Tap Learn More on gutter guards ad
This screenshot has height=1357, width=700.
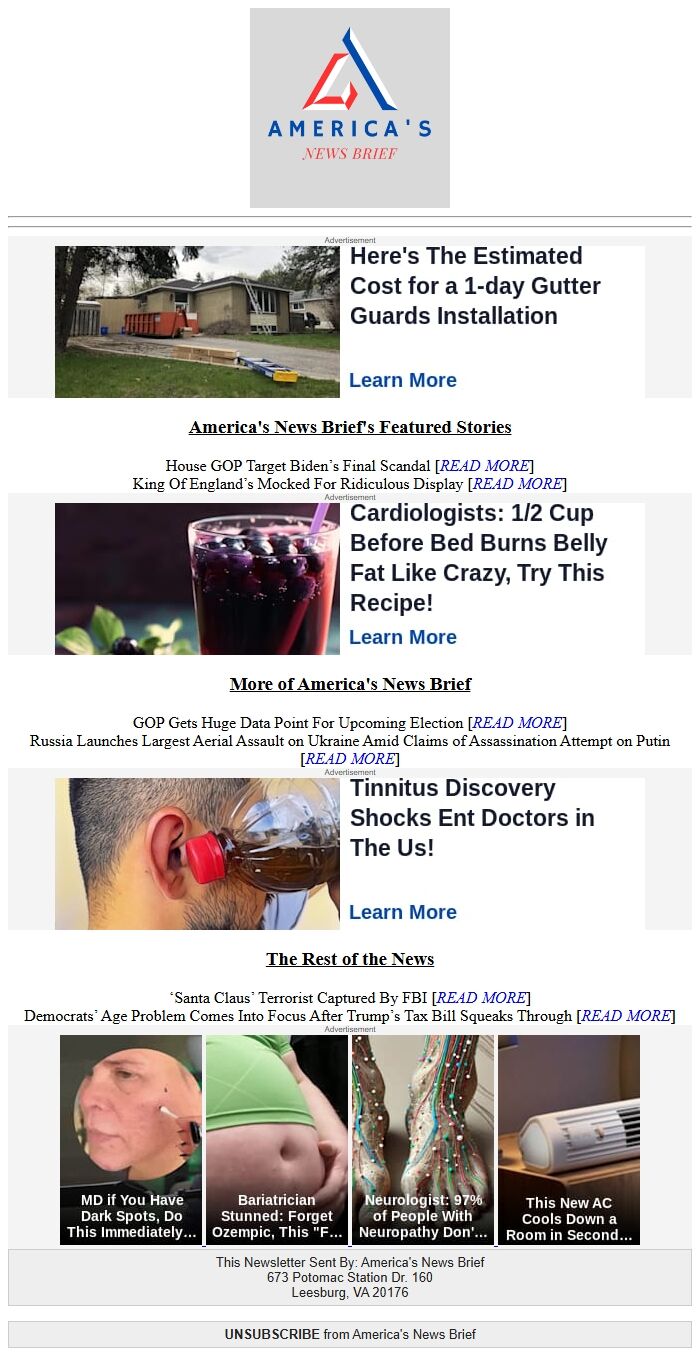[403, 380]
